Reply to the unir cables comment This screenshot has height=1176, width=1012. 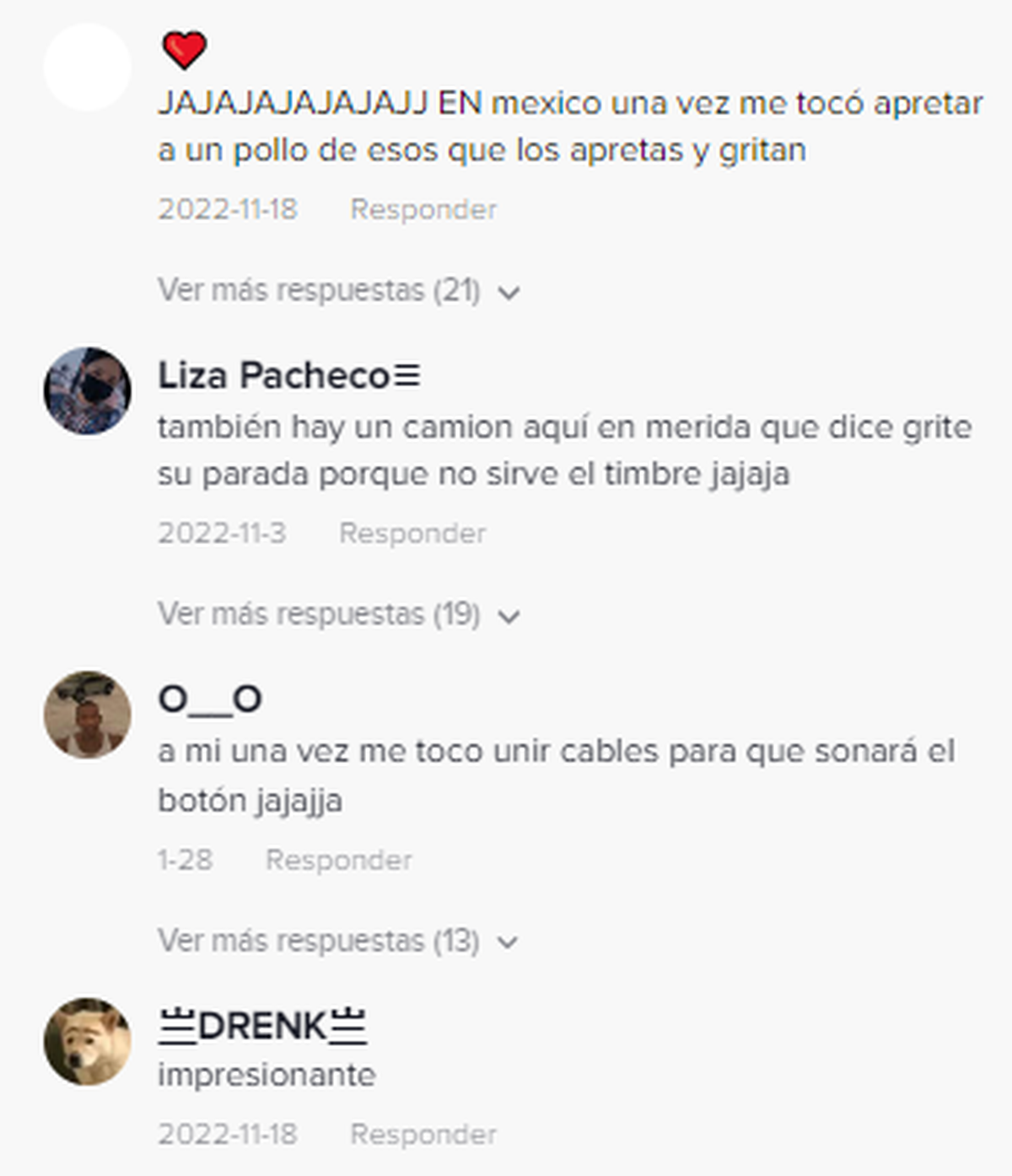pos(339,860)
